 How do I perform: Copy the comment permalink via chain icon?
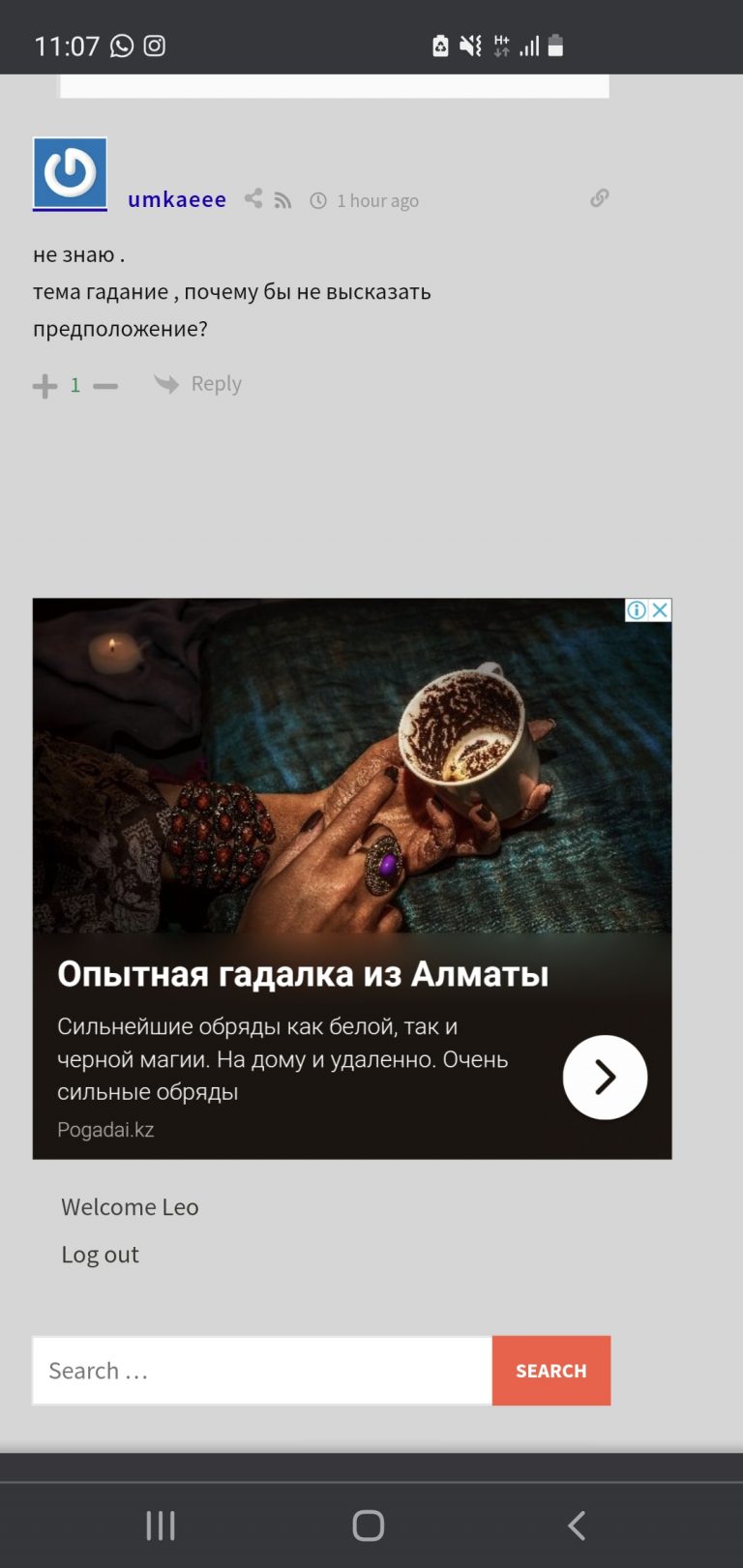pyautogui.click(x=600, y=198)
